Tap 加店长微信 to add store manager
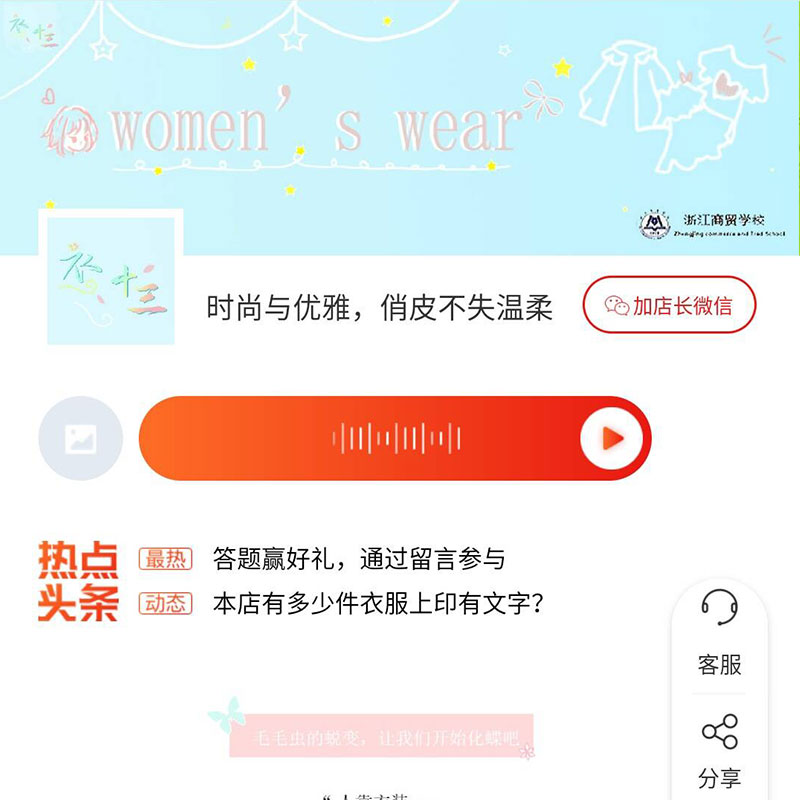Image resolution: width=800 pixels, height=800 pixels. pyautogui.click(x=669, y=306)
